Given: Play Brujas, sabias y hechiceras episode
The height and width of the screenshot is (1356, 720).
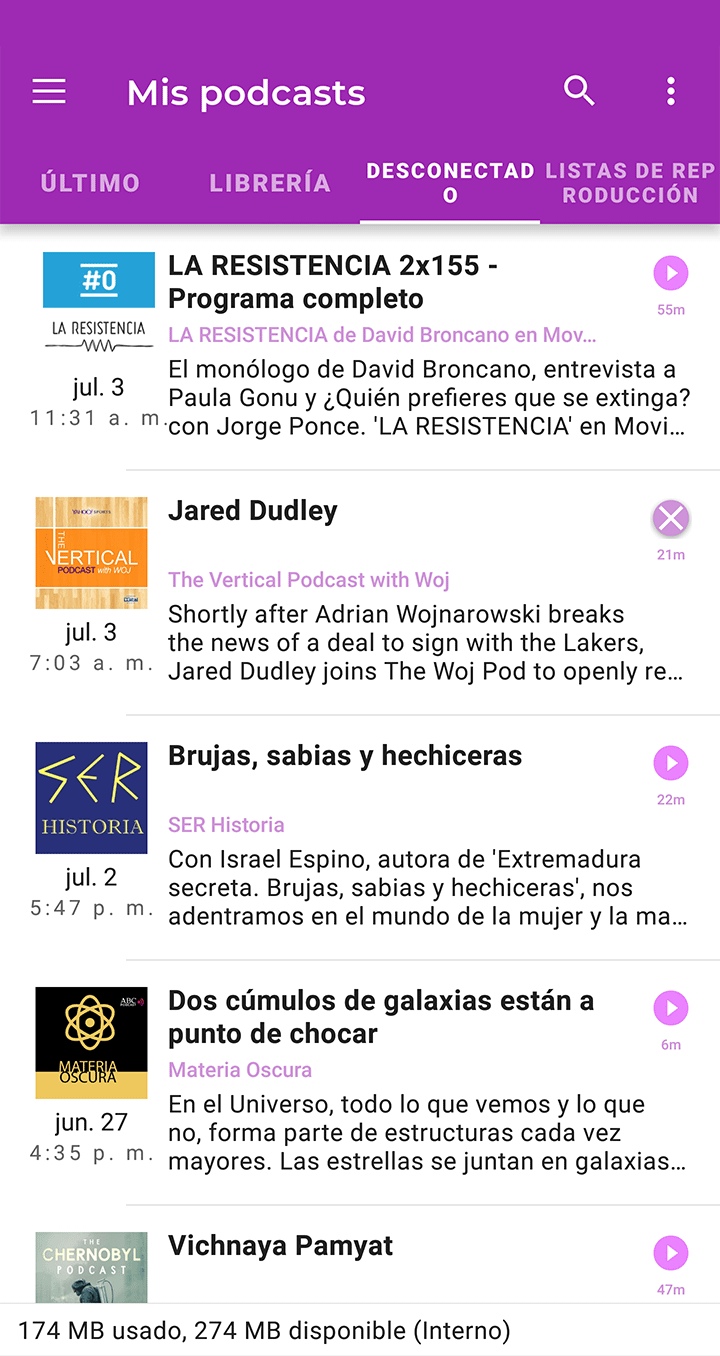Looking at the screenshot, I should 671,763.
